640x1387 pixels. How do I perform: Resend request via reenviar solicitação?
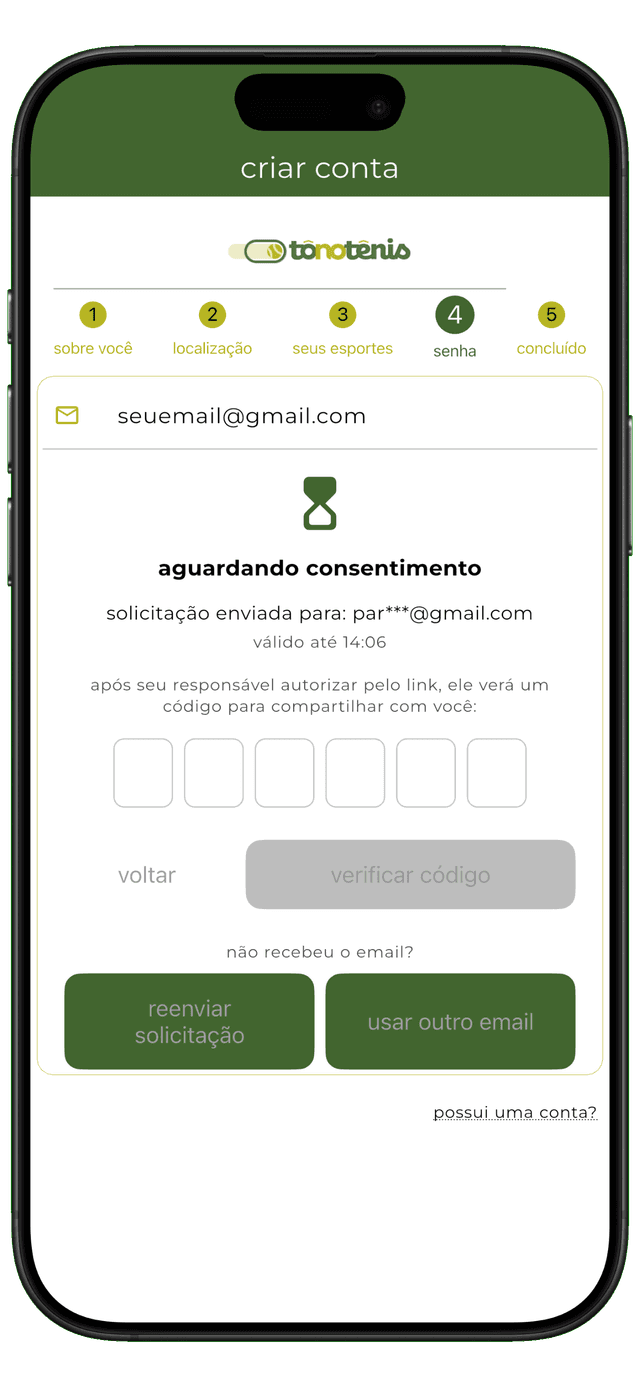189,1022
